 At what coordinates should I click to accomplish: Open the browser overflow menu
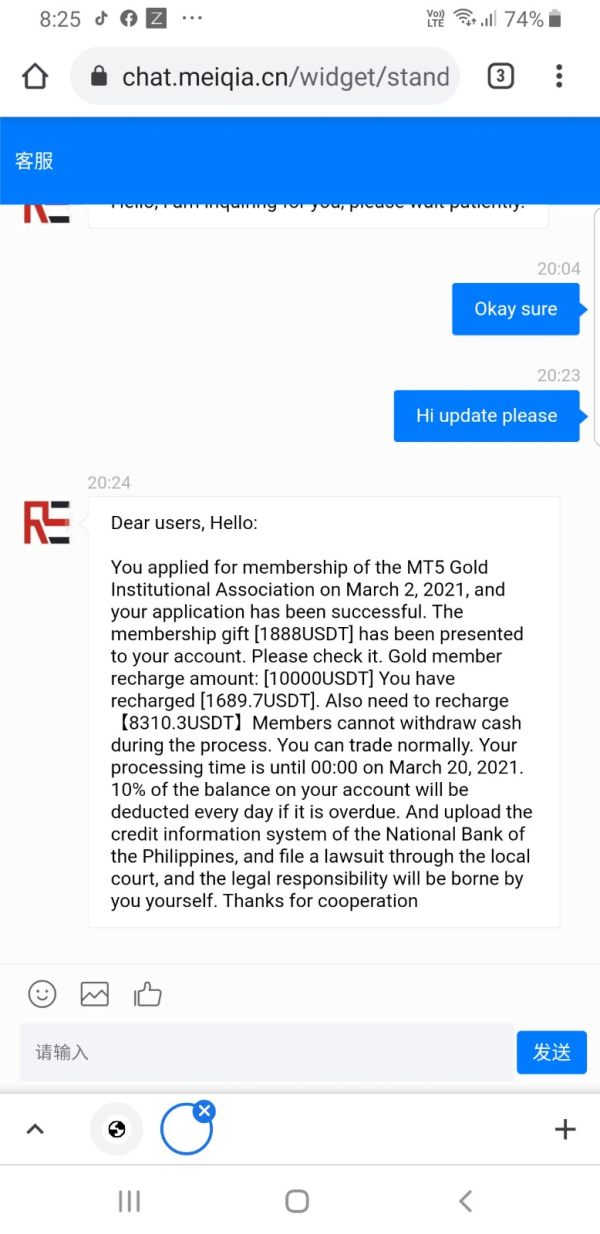pos(559,76)
